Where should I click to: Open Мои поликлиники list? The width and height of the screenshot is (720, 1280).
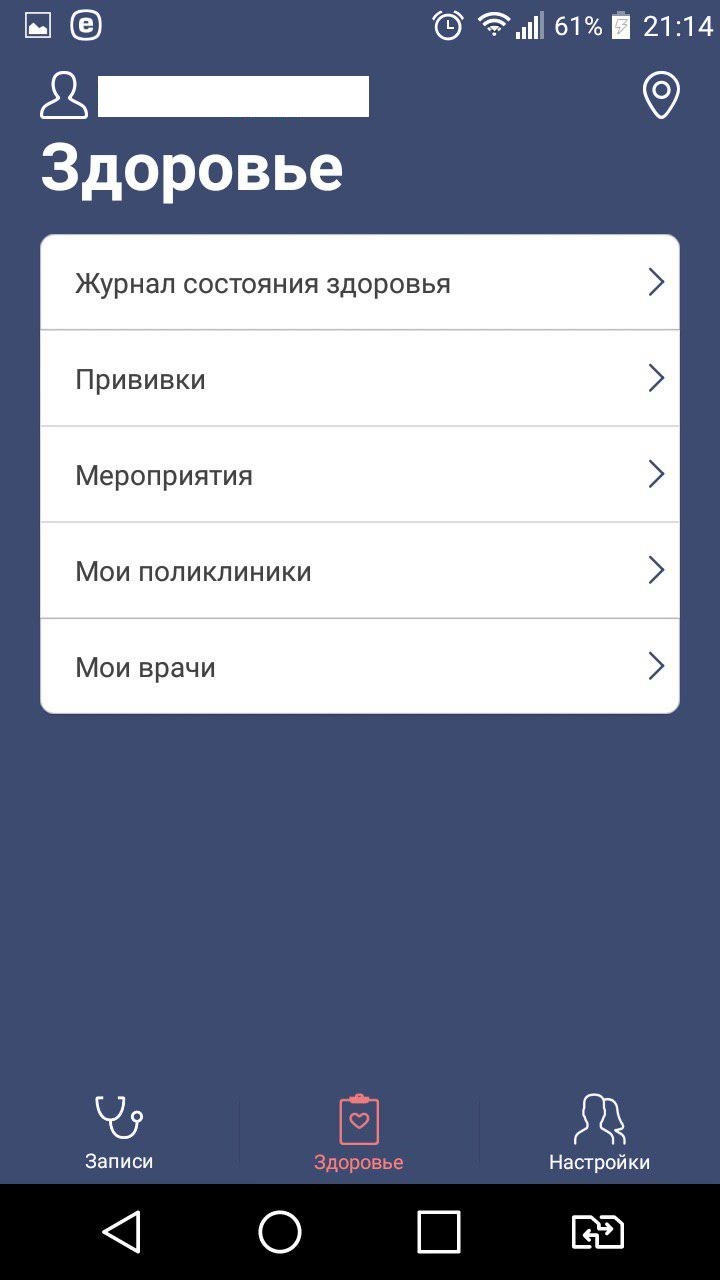pos(360,571)
